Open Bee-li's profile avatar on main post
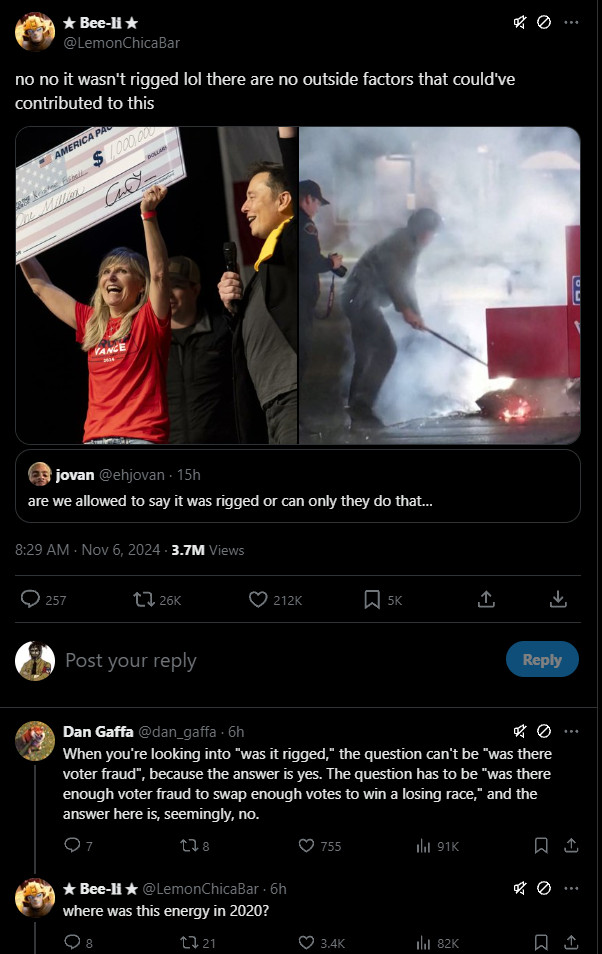The width and height of the screenshot is (602, 954). 35,32
